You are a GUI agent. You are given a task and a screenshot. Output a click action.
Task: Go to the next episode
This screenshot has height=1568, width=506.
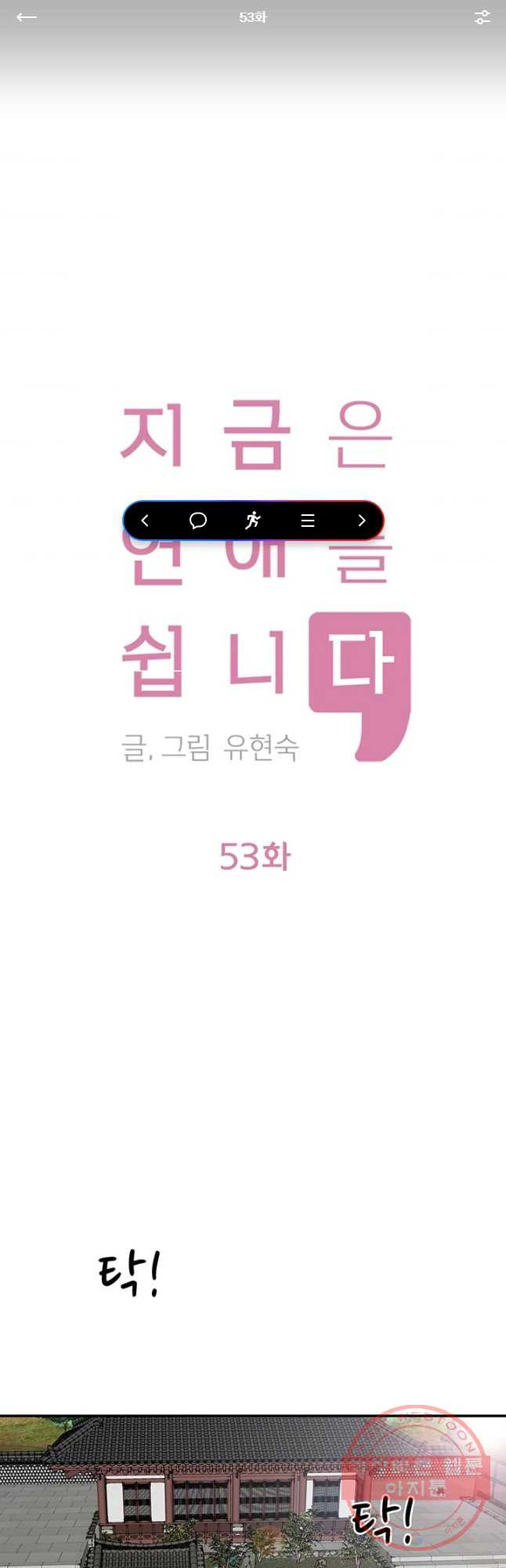click(x=361, y=521)
